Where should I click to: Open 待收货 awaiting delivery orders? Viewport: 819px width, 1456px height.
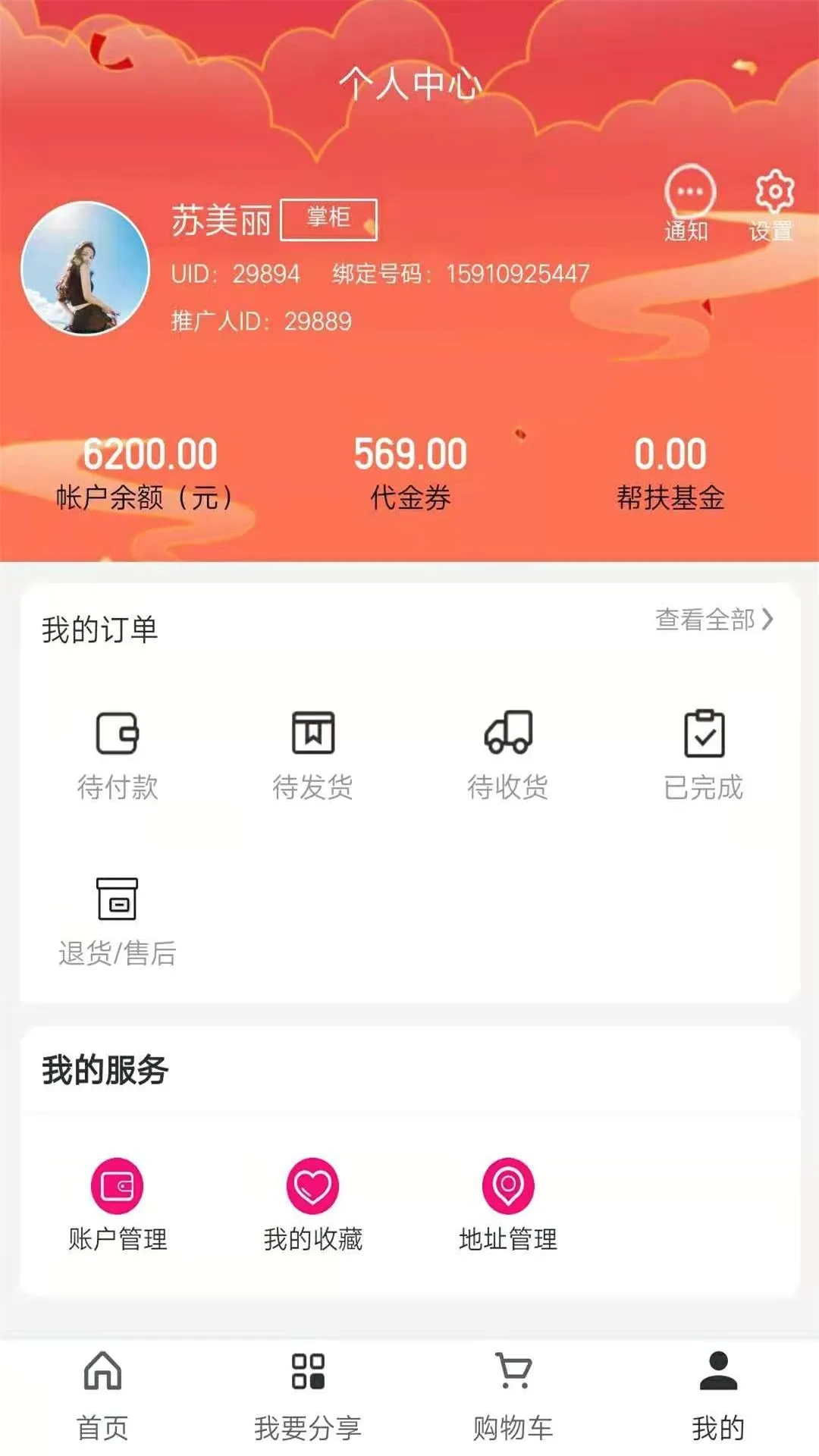[x=508, y=755]
